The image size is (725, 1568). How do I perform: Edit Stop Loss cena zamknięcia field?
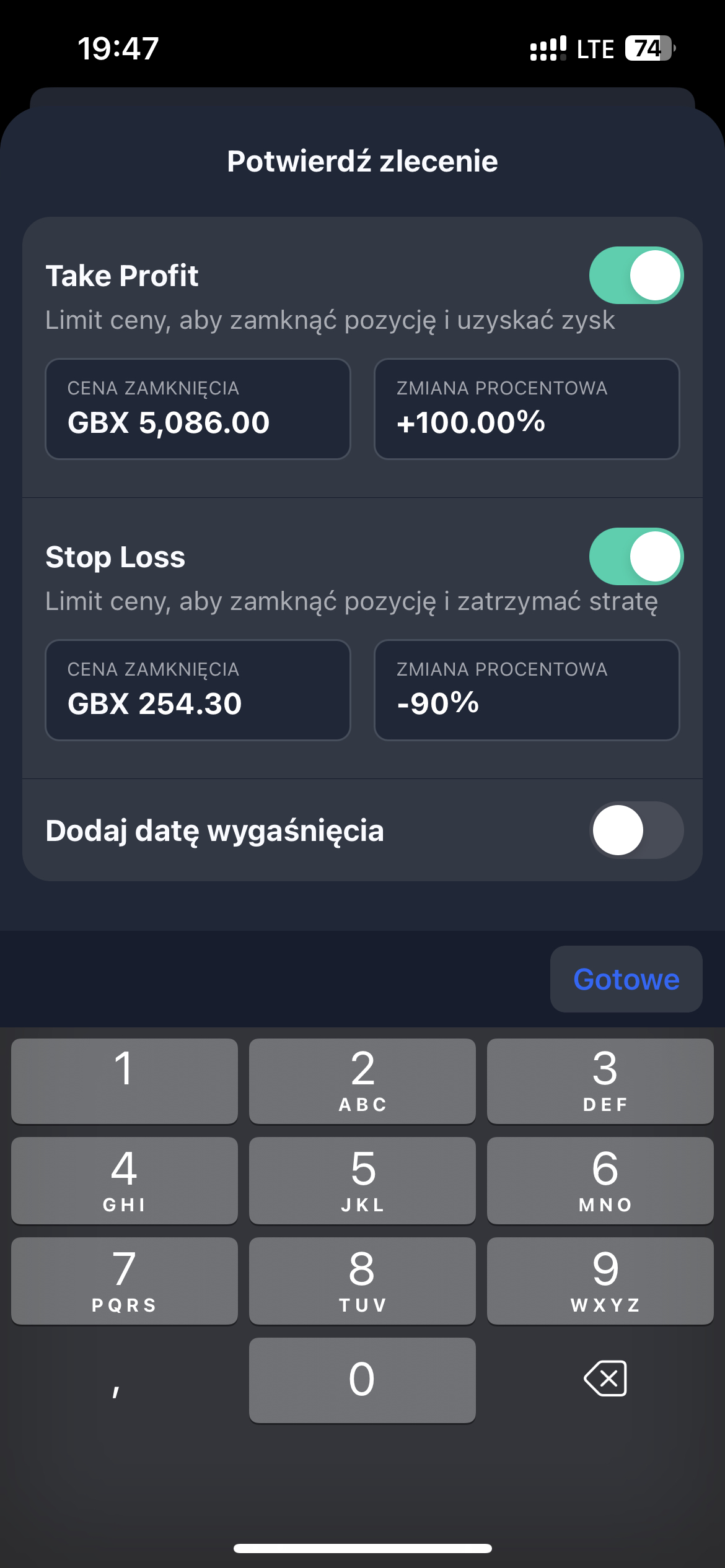[198, 690]
